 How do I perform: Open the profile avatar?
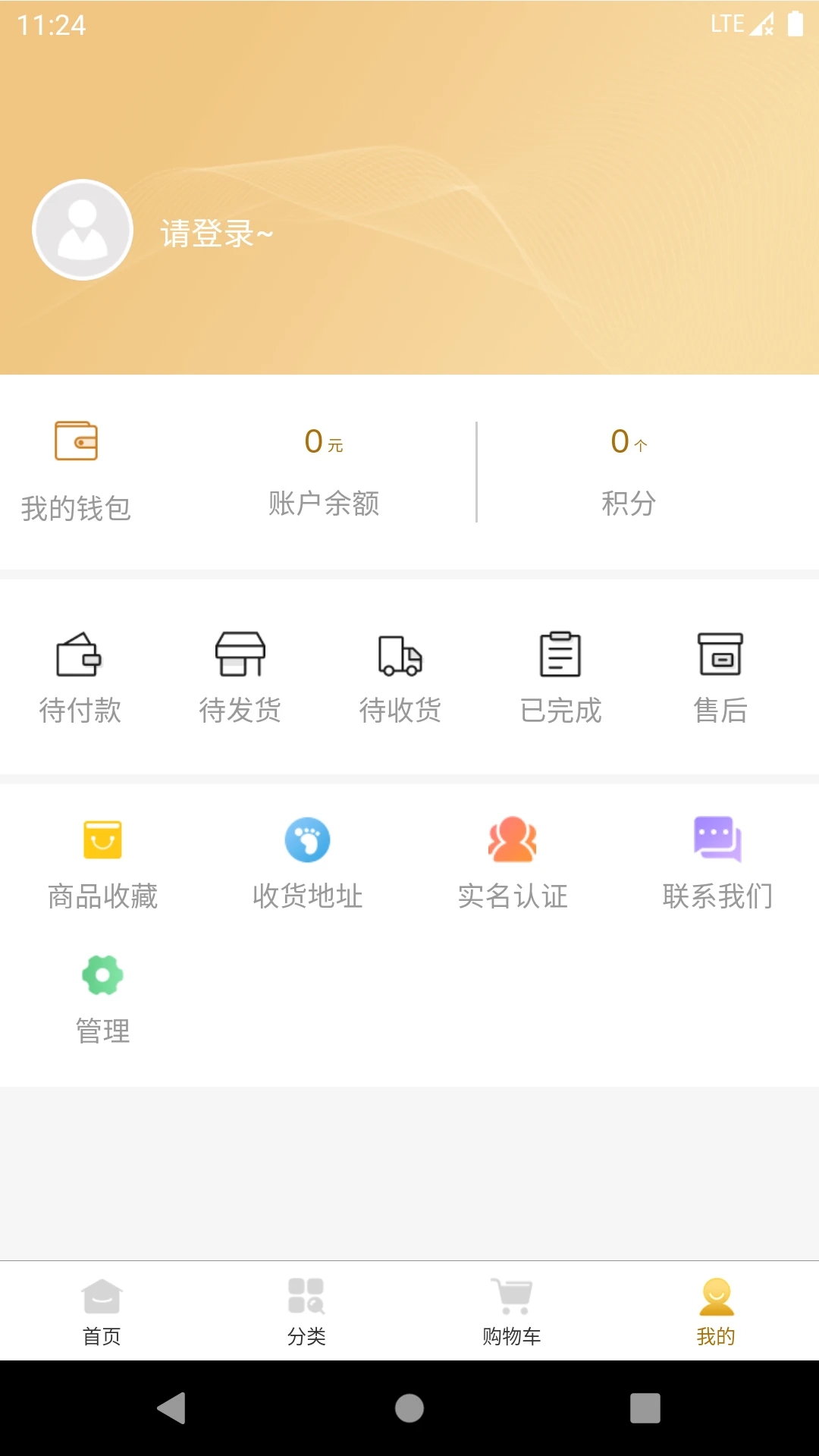coord(83,230)
